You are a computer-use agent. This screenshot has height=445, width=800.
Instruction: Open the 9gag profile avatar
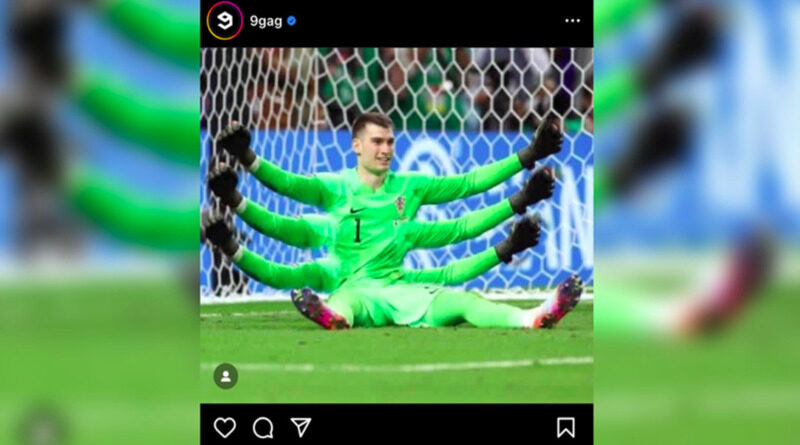[x=224, y=21]
